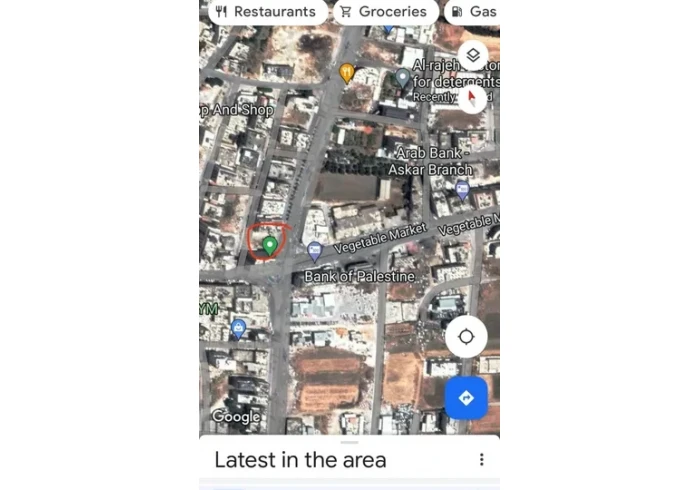Open the Al-rajeh store marker
The width and height of the screenshot is (700, 490).
(x=402, y=77)
